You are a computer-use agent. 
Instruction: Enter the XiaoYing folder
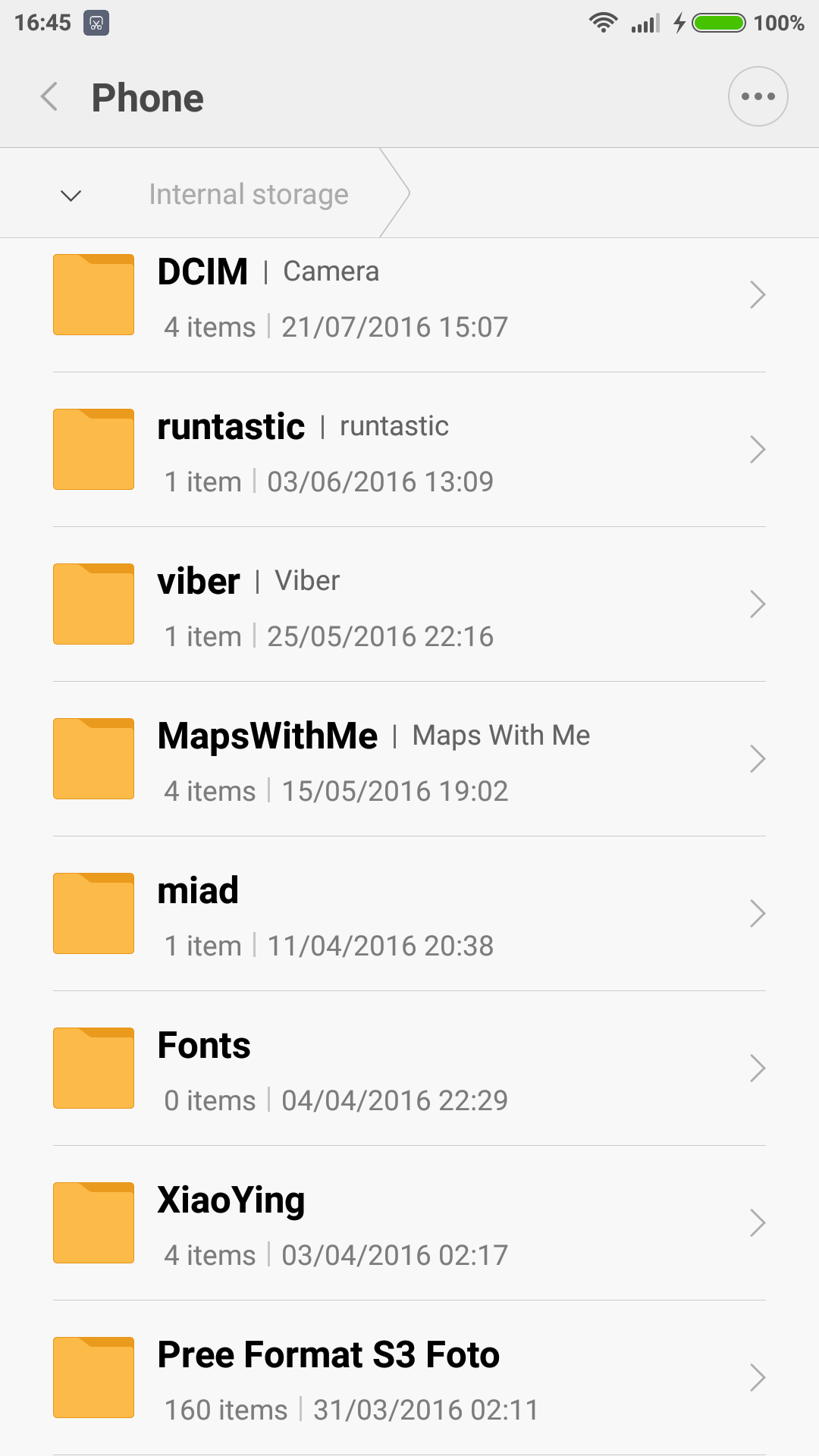coord(409,1224)
